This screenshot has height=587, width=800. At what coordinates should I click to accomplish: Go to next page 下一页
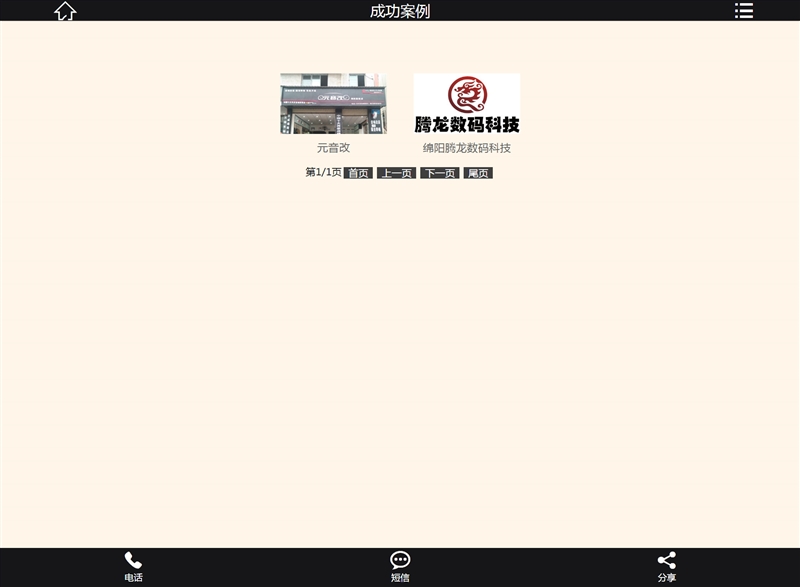(x=439, y=173)
